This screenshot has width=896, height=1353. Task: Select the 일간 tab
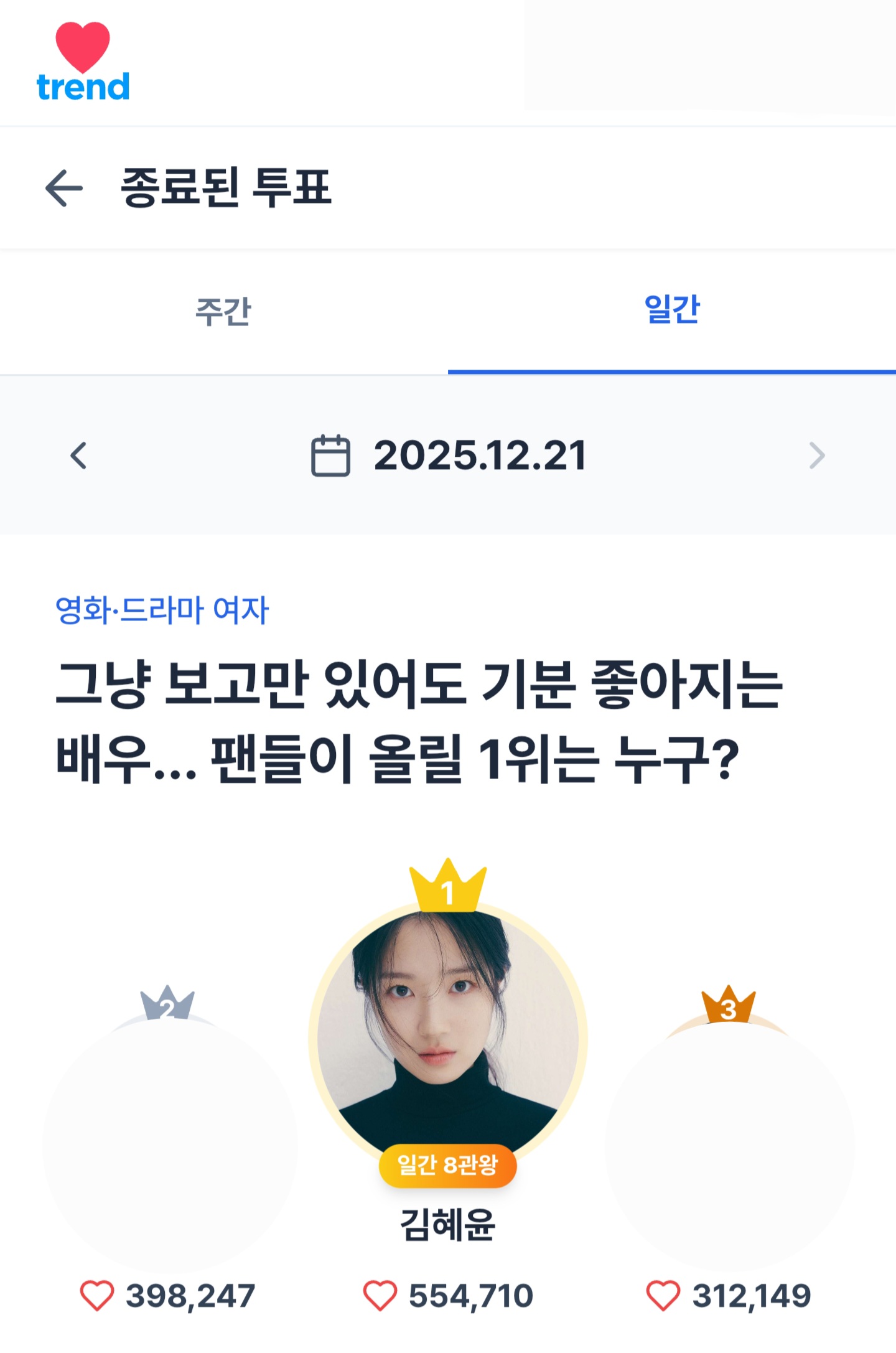[672, 309]
